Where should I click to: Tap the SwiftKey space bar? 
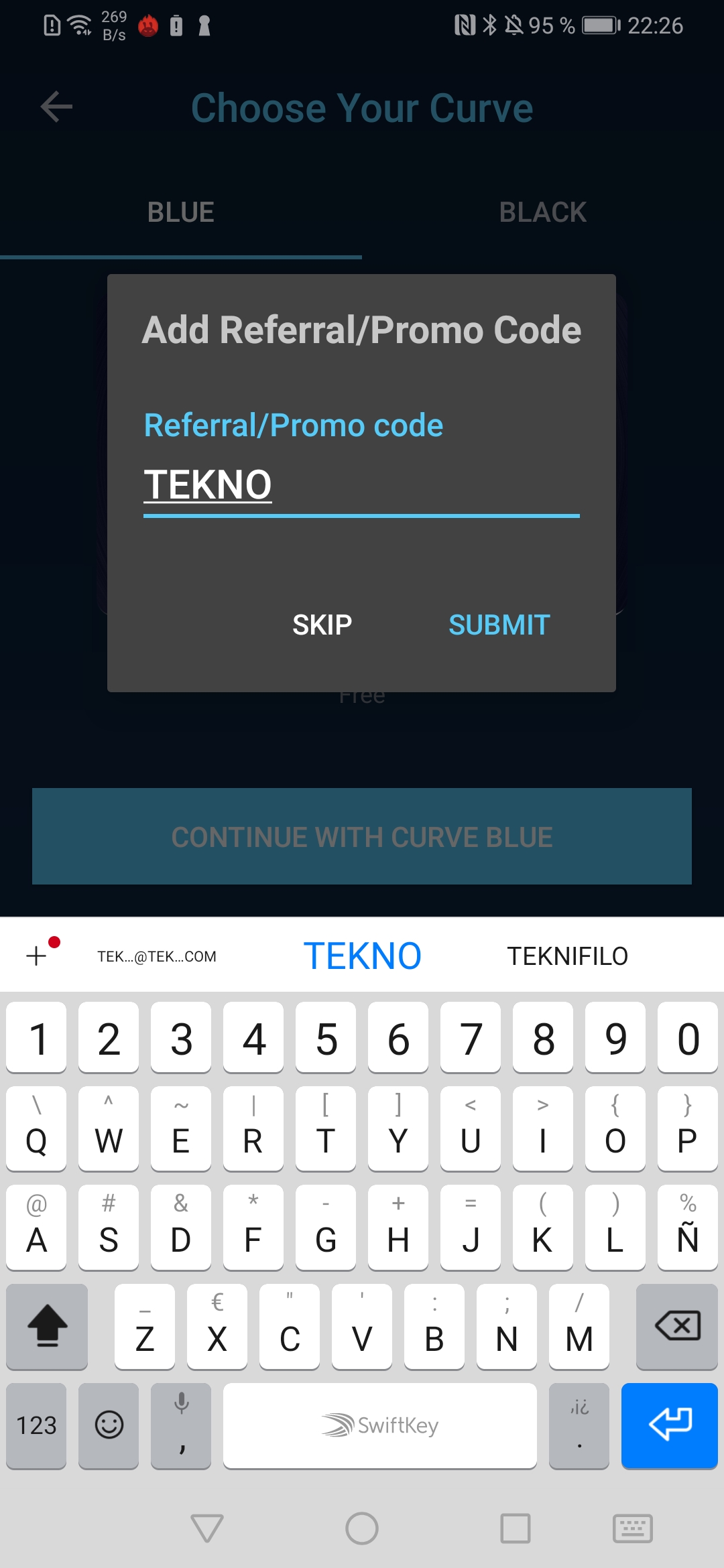380,1425
